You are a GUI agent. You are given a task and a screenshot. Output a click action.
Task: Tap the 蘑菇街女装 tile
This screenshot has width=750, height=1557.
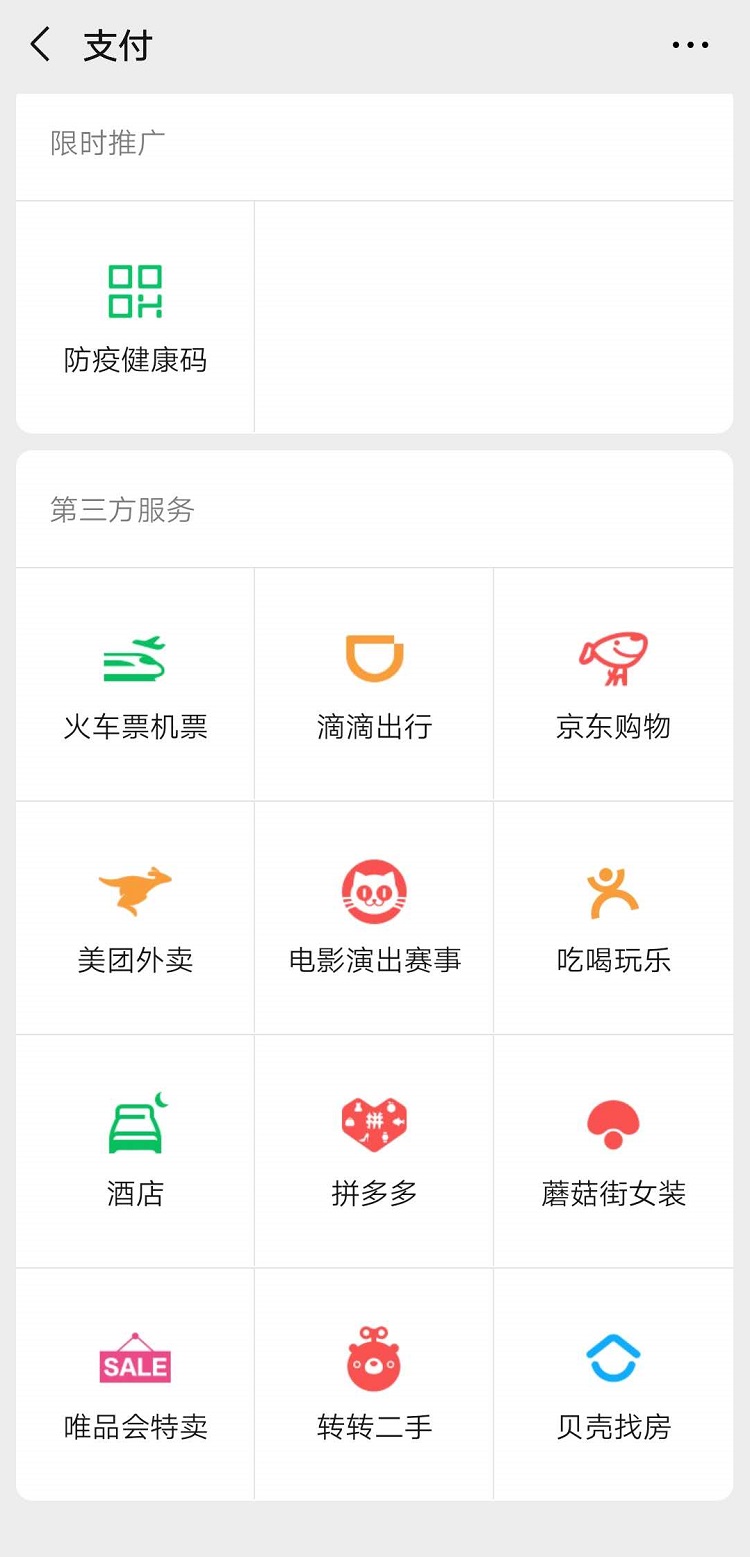point(613,1151)
